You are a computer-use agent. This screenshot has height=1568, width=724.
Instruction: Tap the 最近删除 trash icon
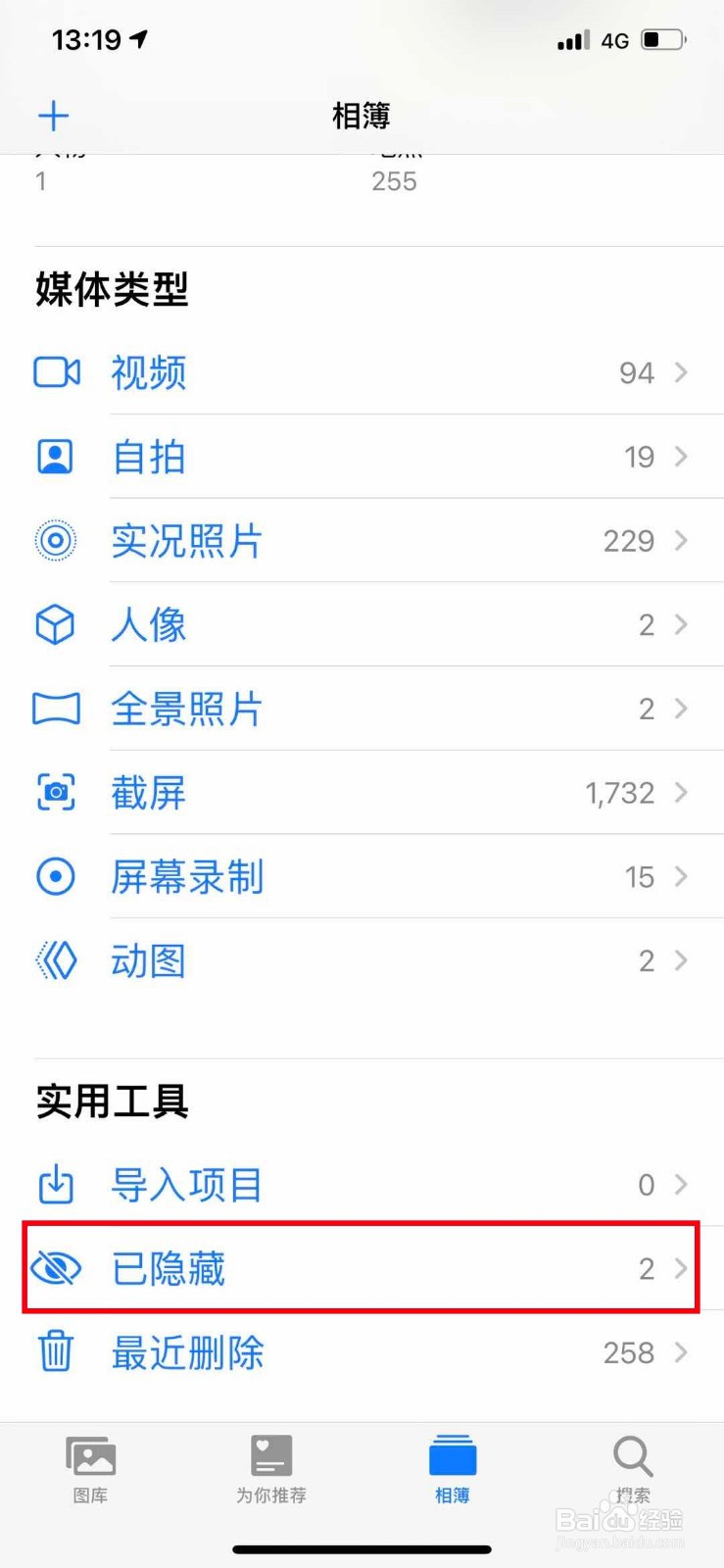click(x=56, y=1351)
